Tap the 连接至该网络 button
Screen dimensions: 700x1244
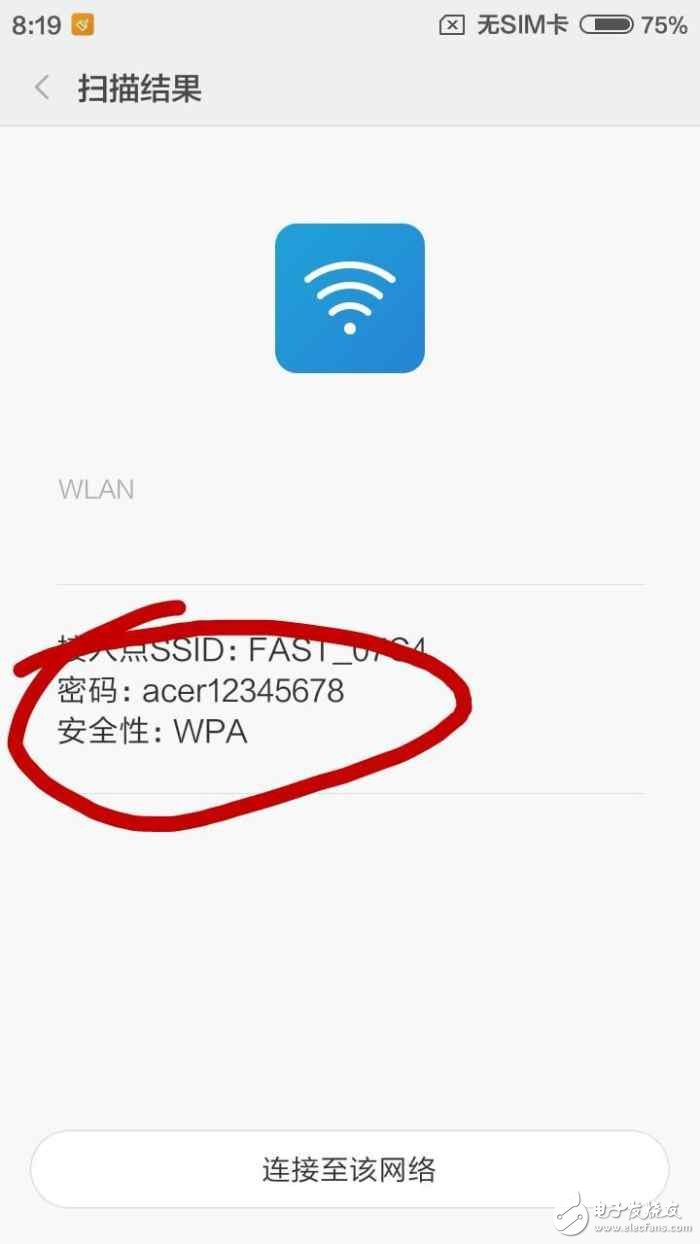(x=349, y=1169)
